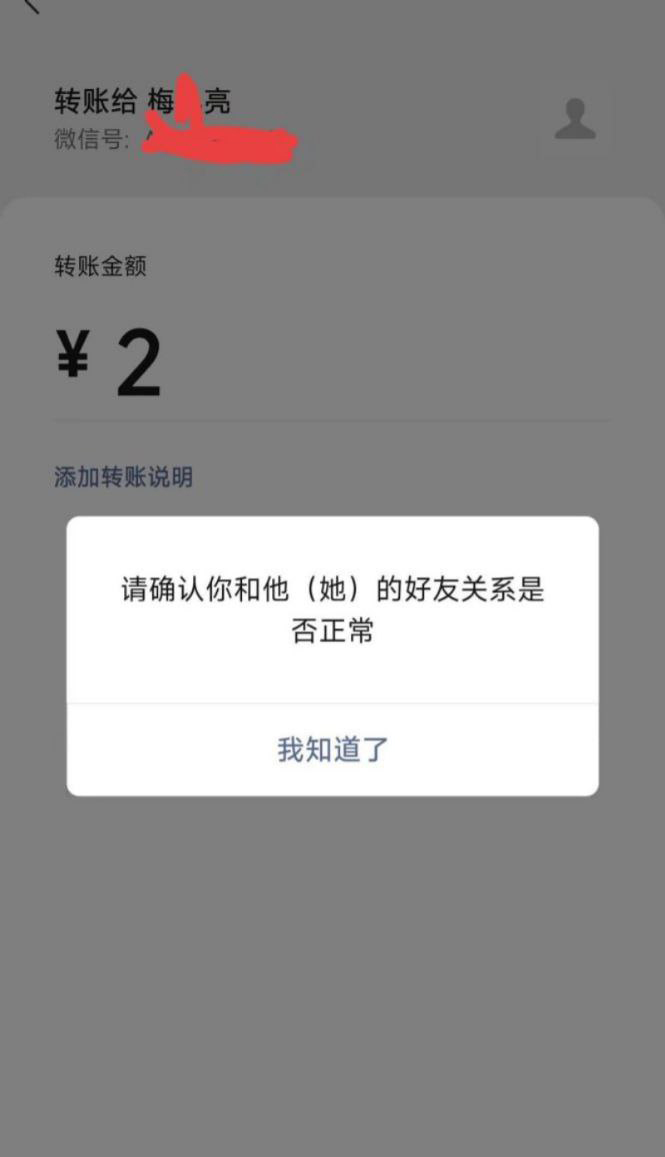Tap 我知道了 to dismiss the dialog
This screenshot has width=665, height=1157.
332,749
